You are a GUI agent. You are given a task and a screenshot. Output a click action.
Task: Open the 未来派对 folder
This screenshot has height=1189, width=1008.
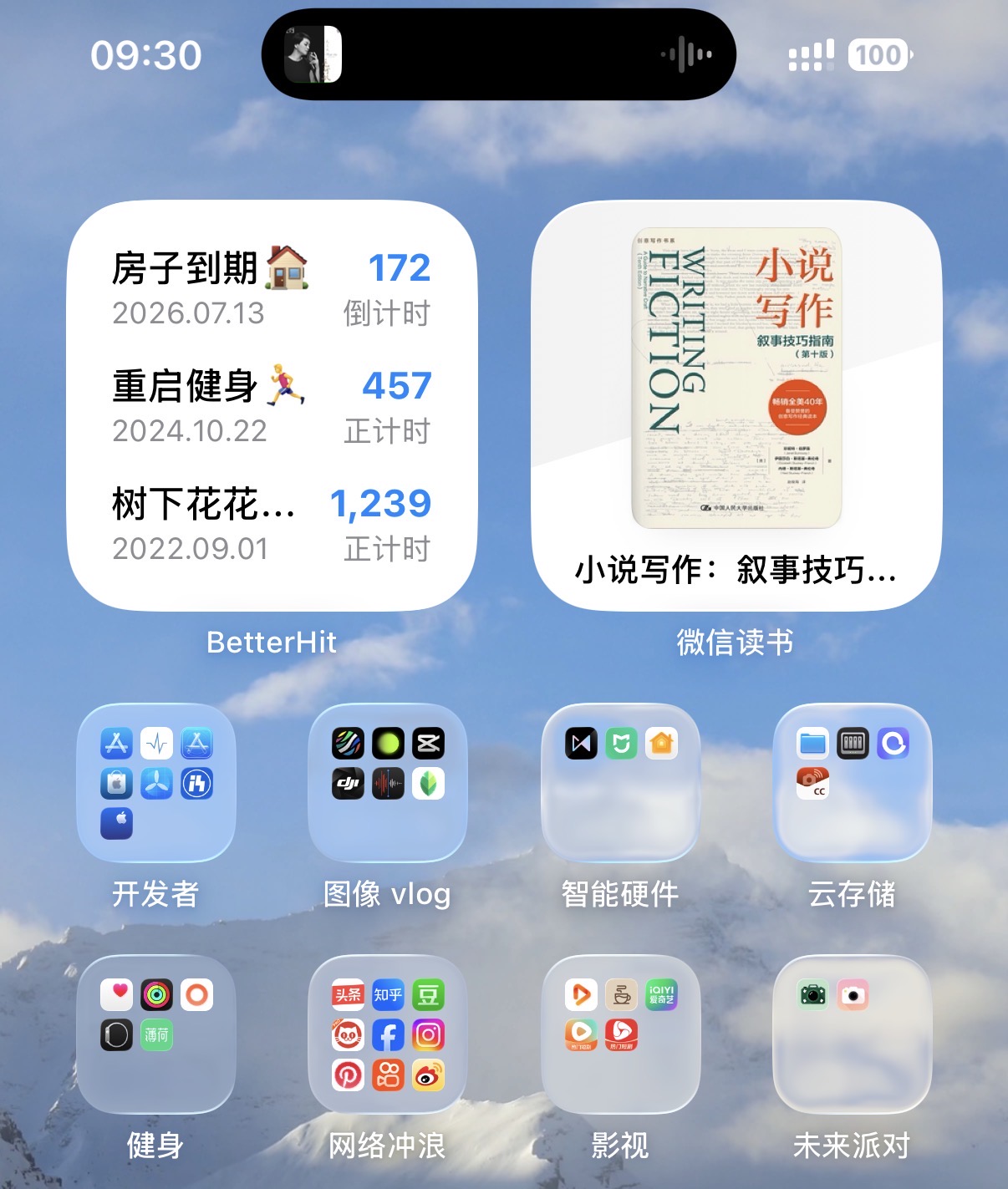(x=852, y=1034)
